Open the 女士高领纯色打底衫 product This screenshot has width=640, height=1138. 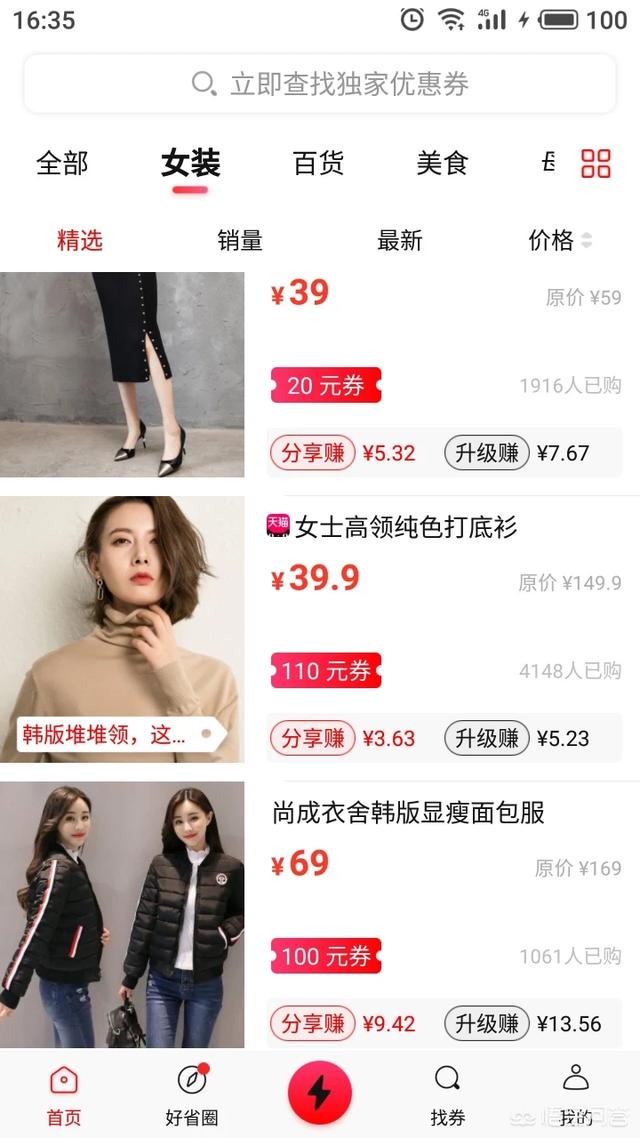pyautogui.click(x=406, y=527)
